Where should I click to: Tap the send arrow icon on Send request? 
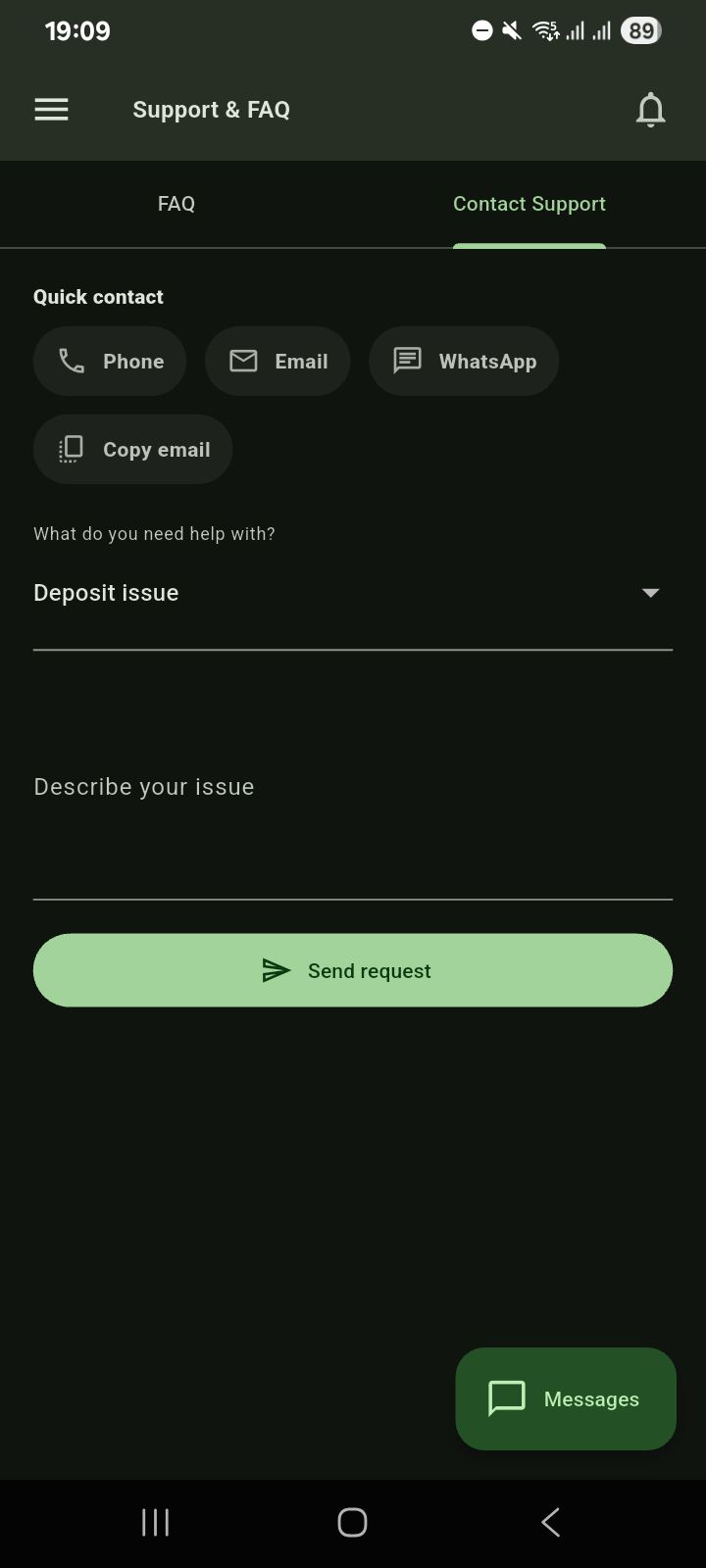tap(276, 970)
